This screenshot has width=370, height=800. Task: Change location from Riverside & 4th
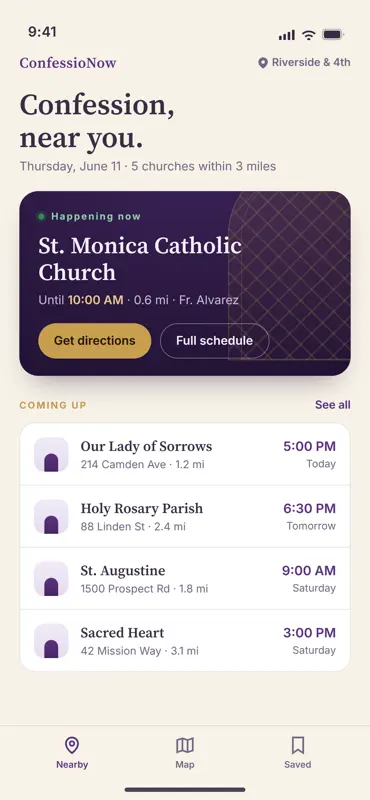(304, 63)
